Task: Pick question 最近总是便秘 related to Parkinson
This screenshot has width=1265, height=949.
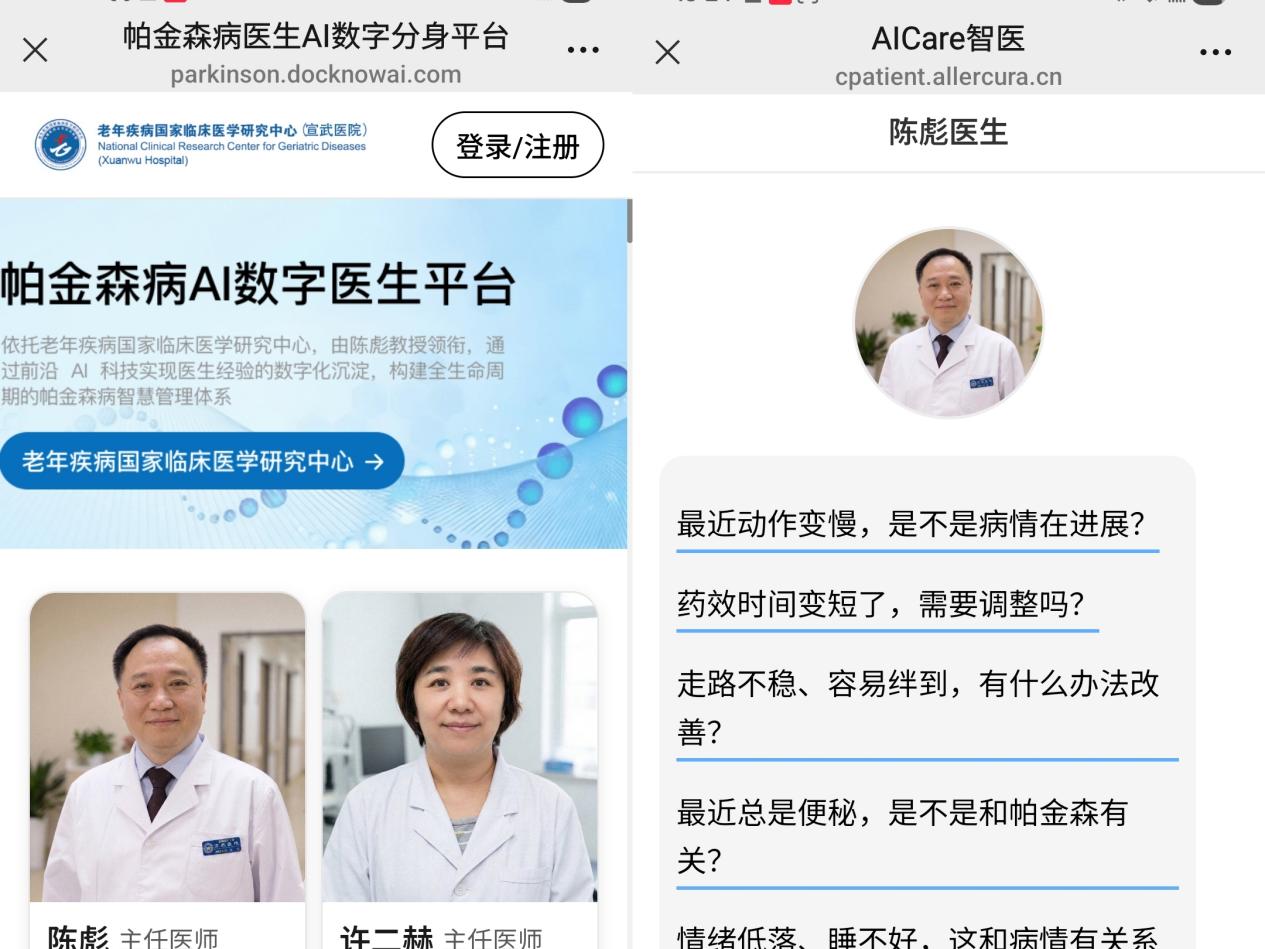Action: 902,835
